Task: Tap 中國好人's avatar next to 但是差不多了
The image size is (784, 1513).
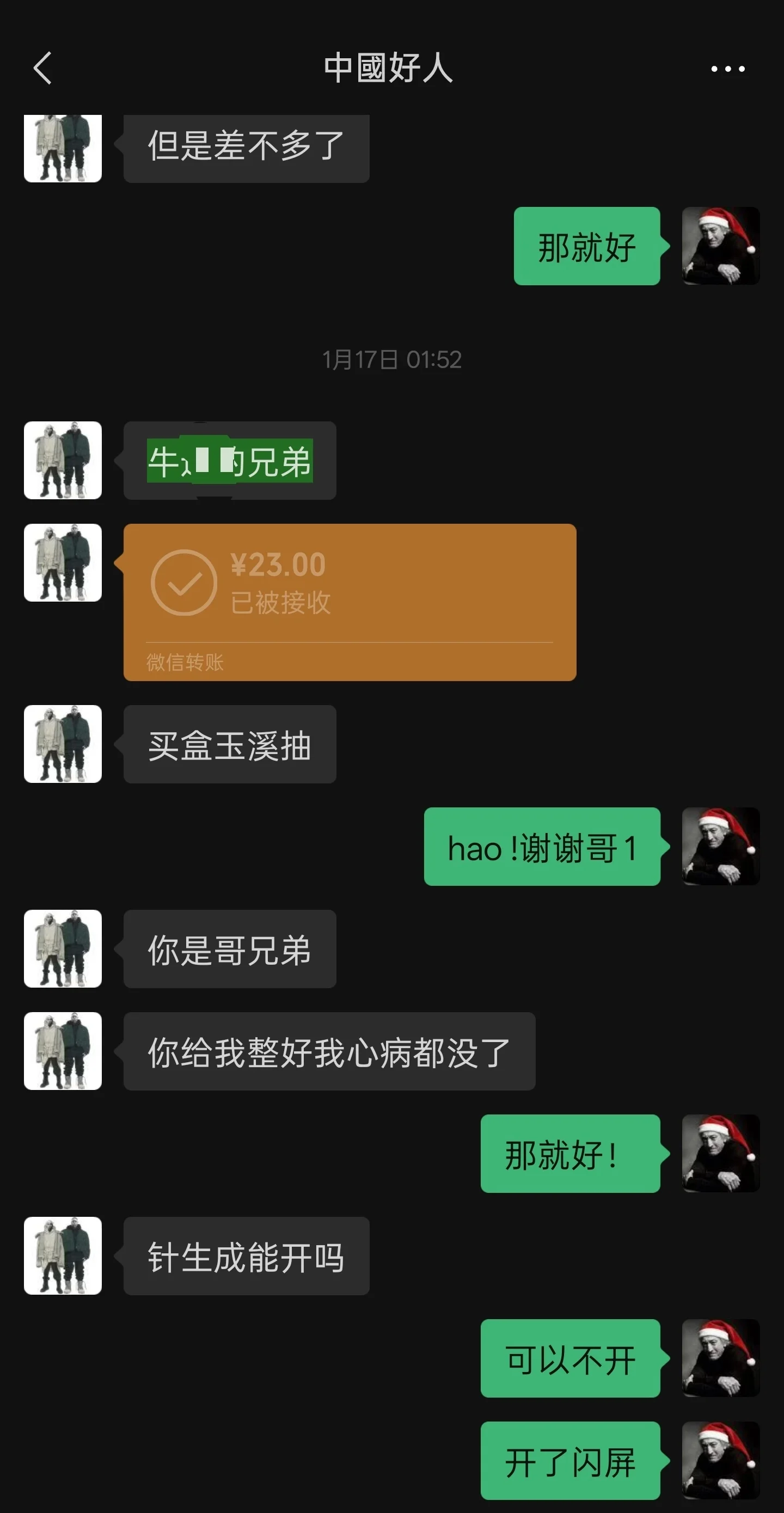Action: click(x=62, y=149)
